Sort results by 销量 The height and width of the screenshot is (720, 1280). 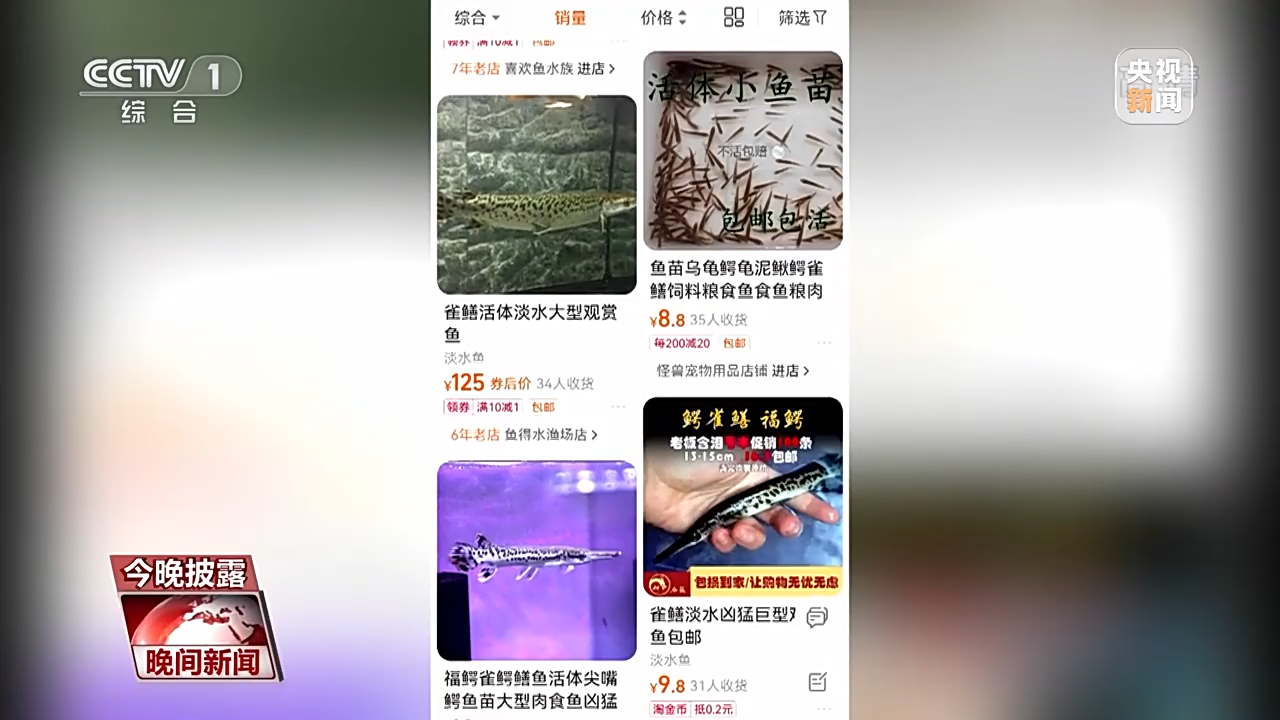point(570,17)
